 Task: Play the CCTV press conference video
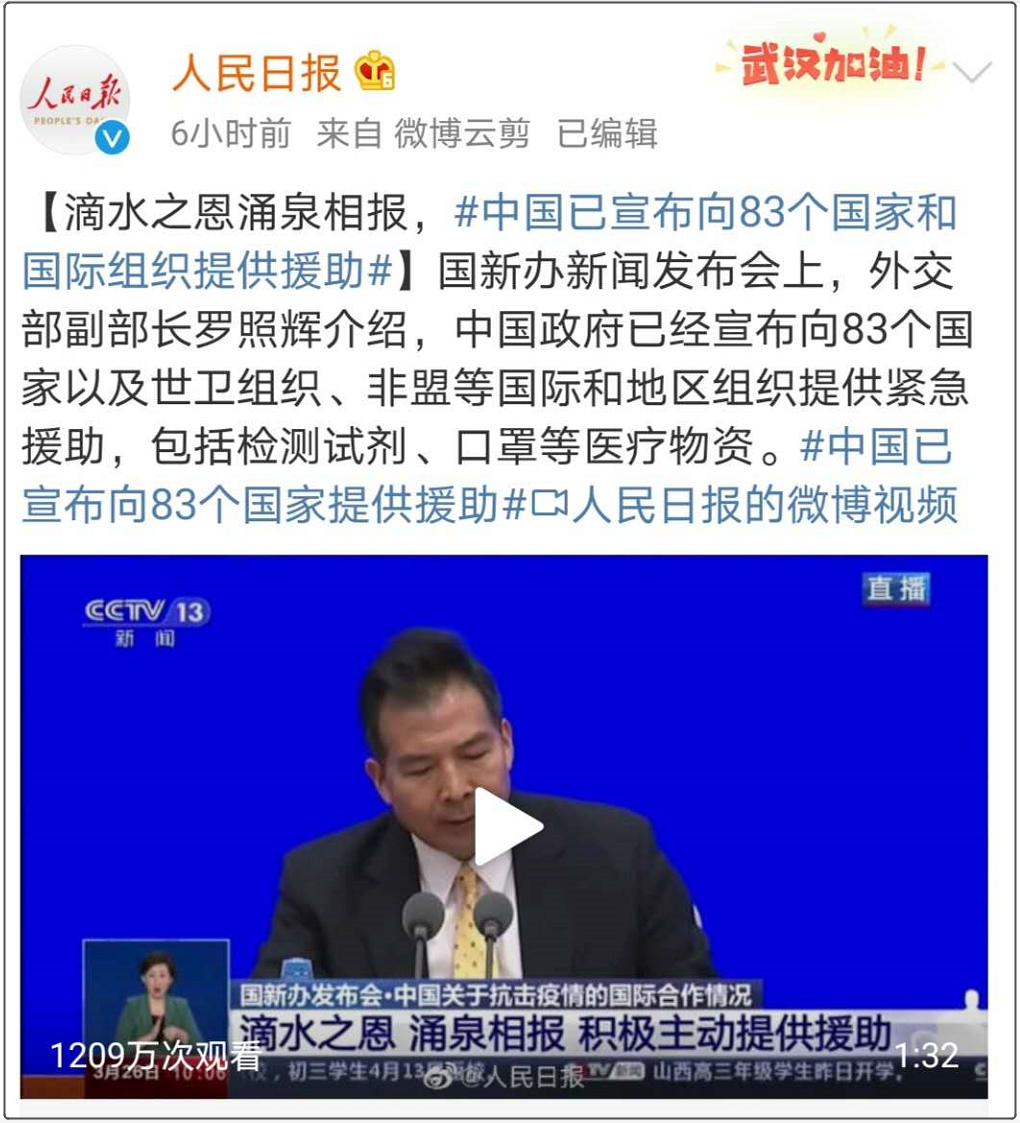(506, 826)
